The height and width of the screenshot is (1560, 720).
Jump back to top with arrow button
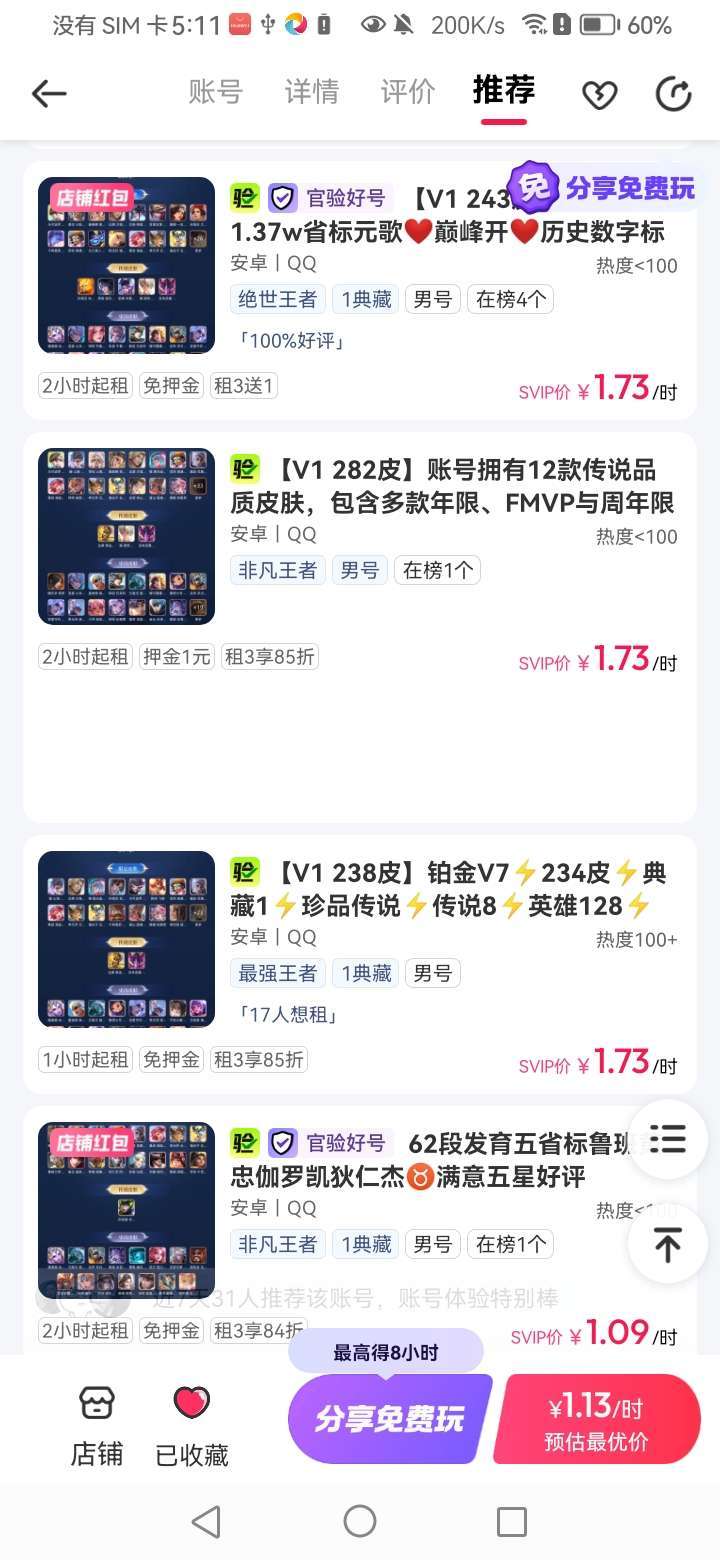[667, 1244]
